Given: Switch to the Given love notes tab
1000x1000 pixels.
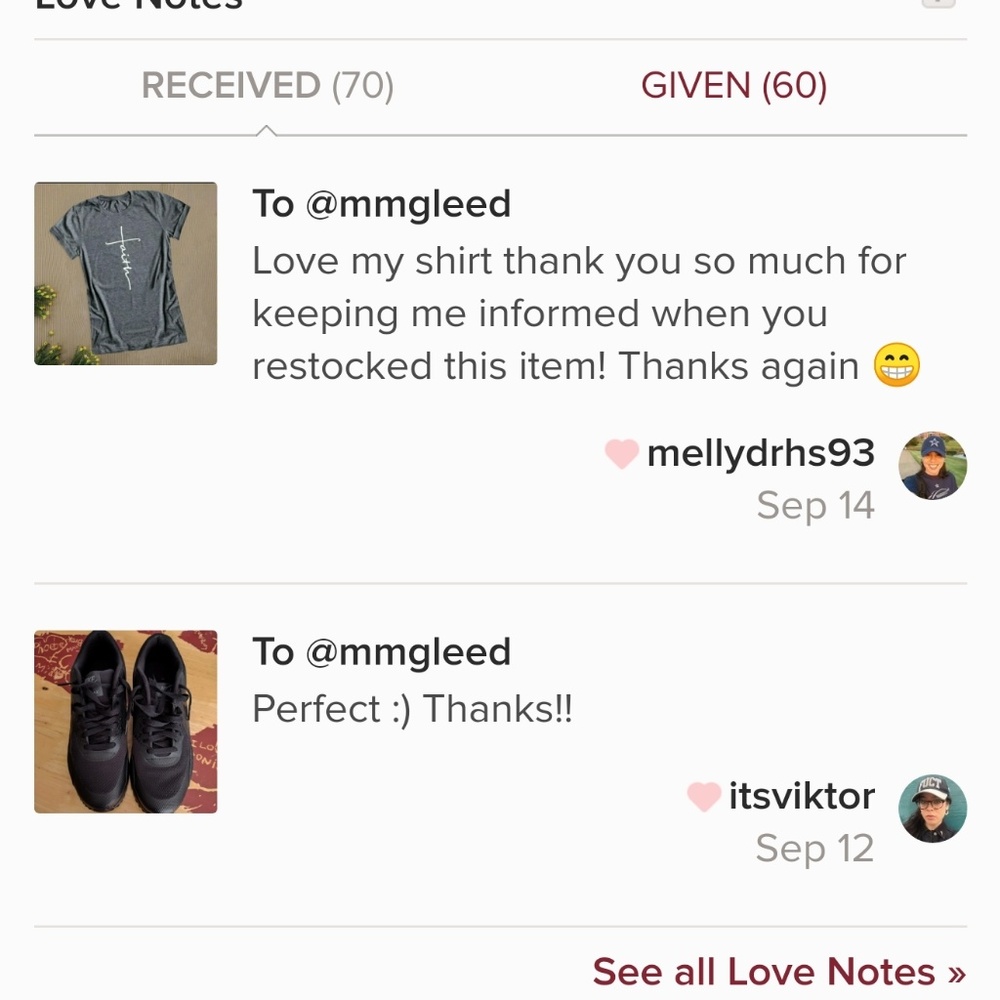Looking at the screenshot, I should click(x=734, y=86).
